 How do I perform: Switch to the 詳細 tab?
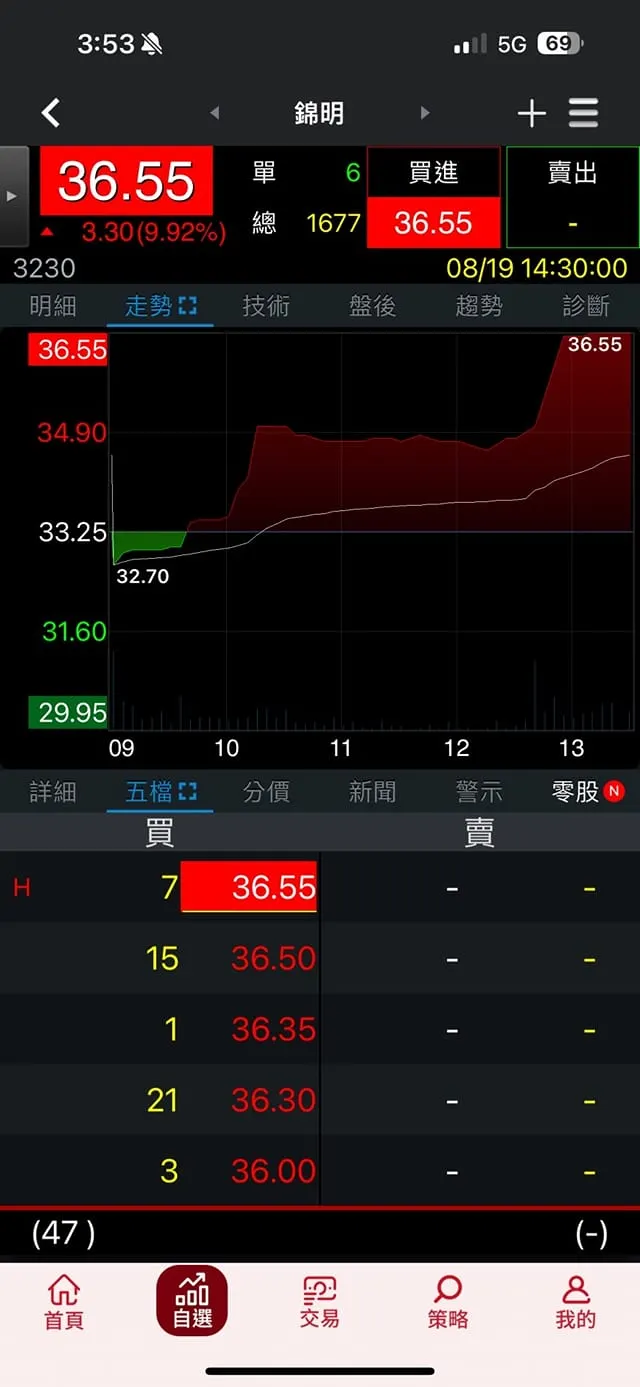53,792
